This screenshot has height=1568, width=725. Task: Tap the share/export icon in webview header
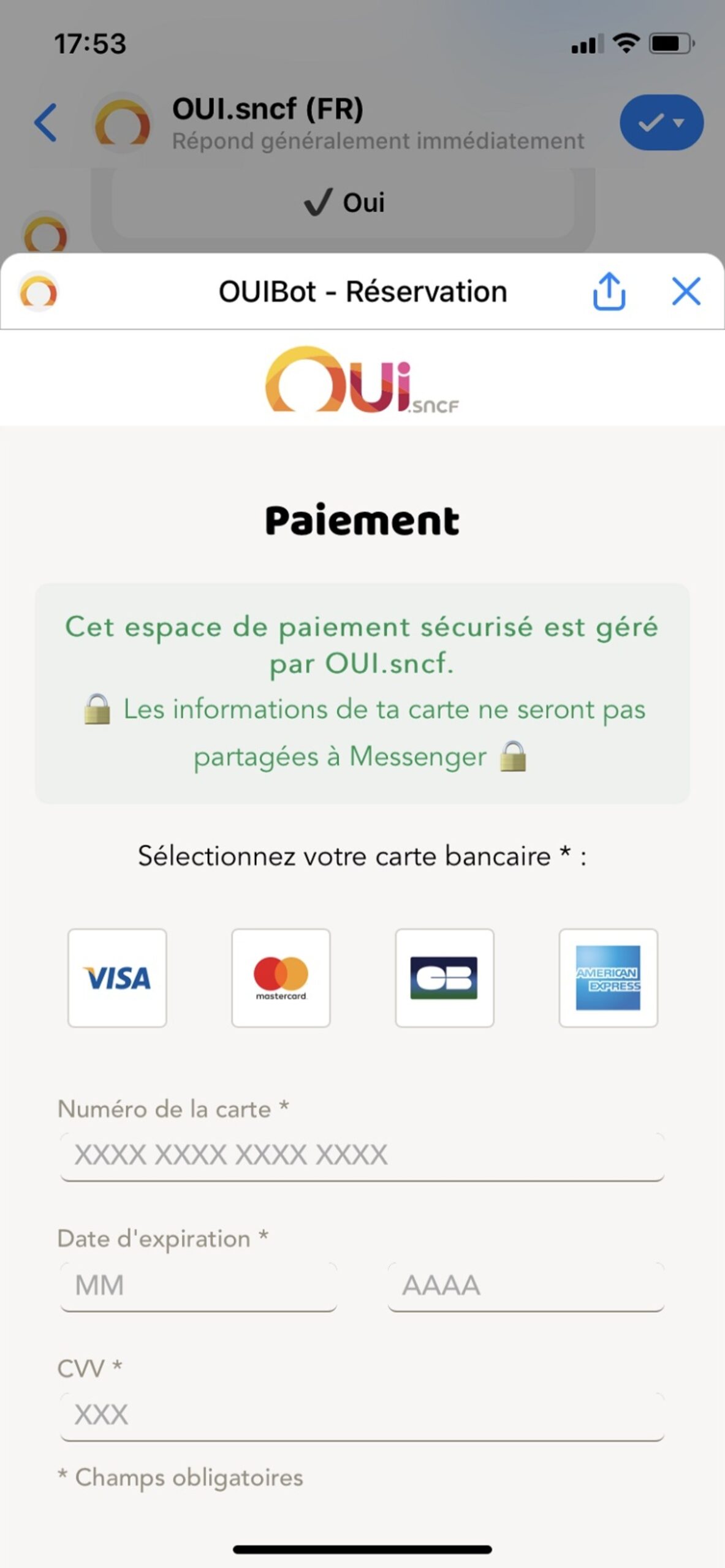(609, 292)
